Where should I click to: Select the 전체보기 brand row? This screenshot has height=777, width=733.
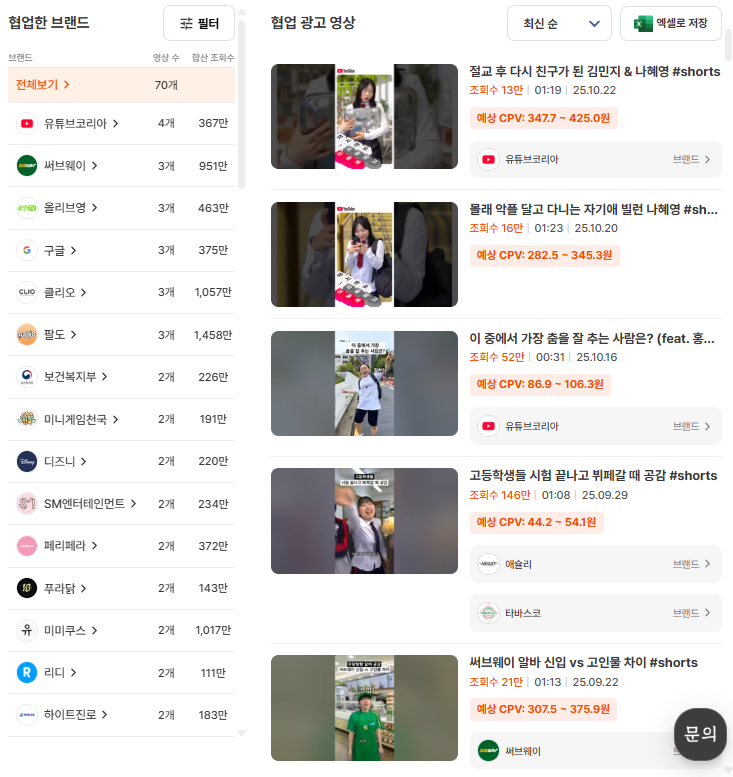point(122,85)
